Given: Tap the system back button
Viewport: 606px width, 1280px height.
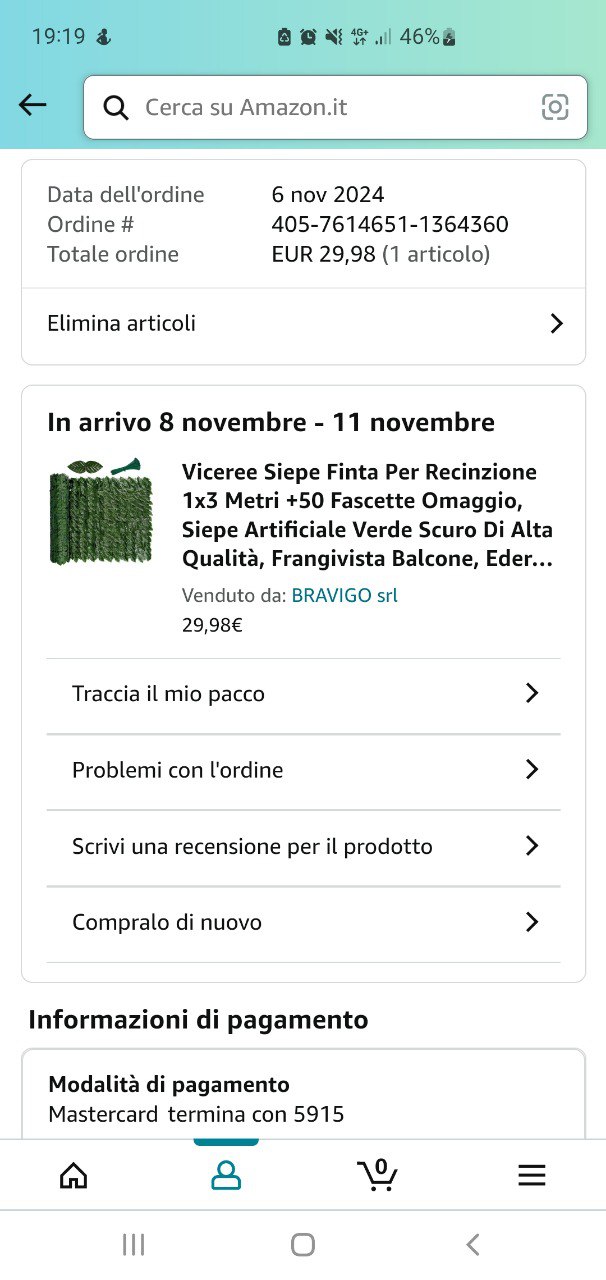Looking at the screenshot, I should (x=473, y=1245).
